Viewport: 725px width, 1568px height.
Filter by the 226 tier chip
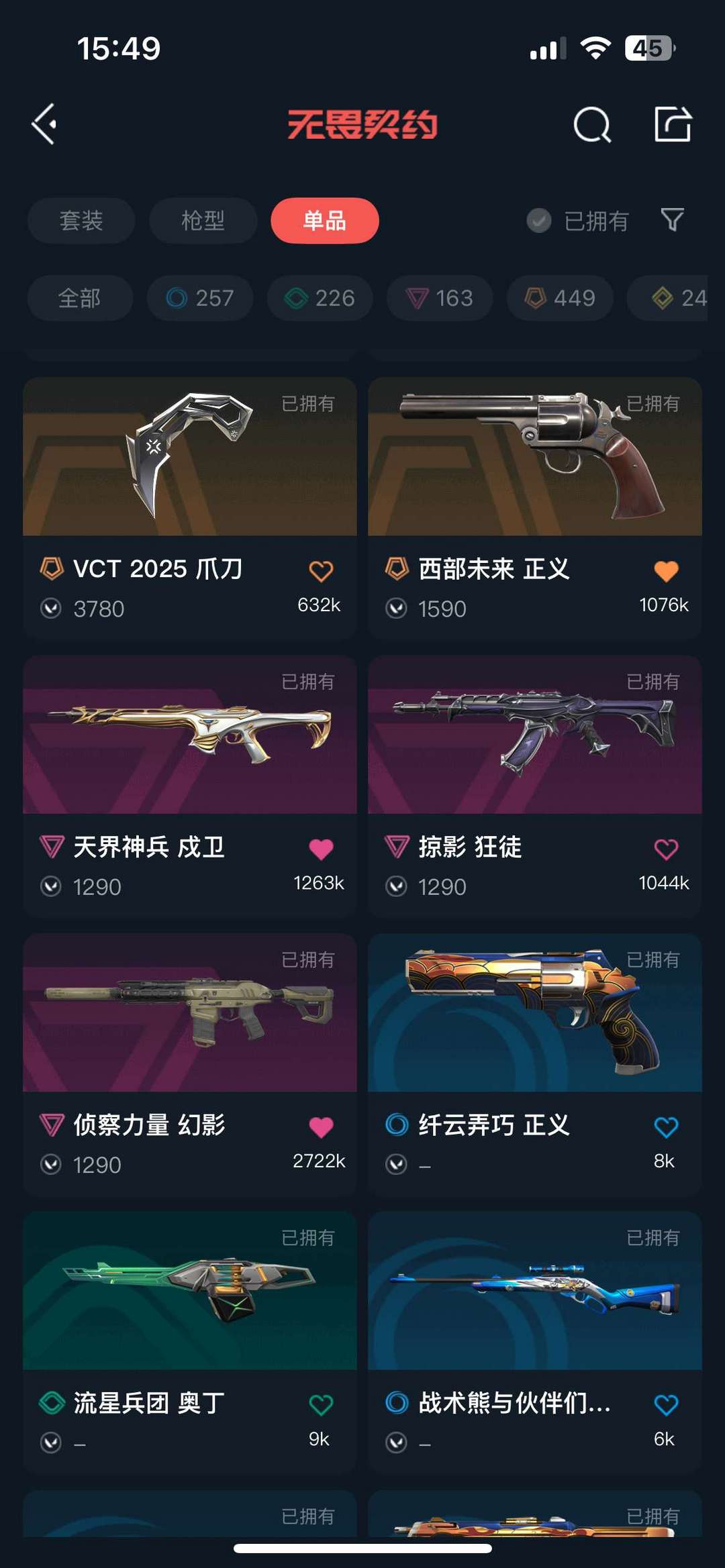pos(320,298)
